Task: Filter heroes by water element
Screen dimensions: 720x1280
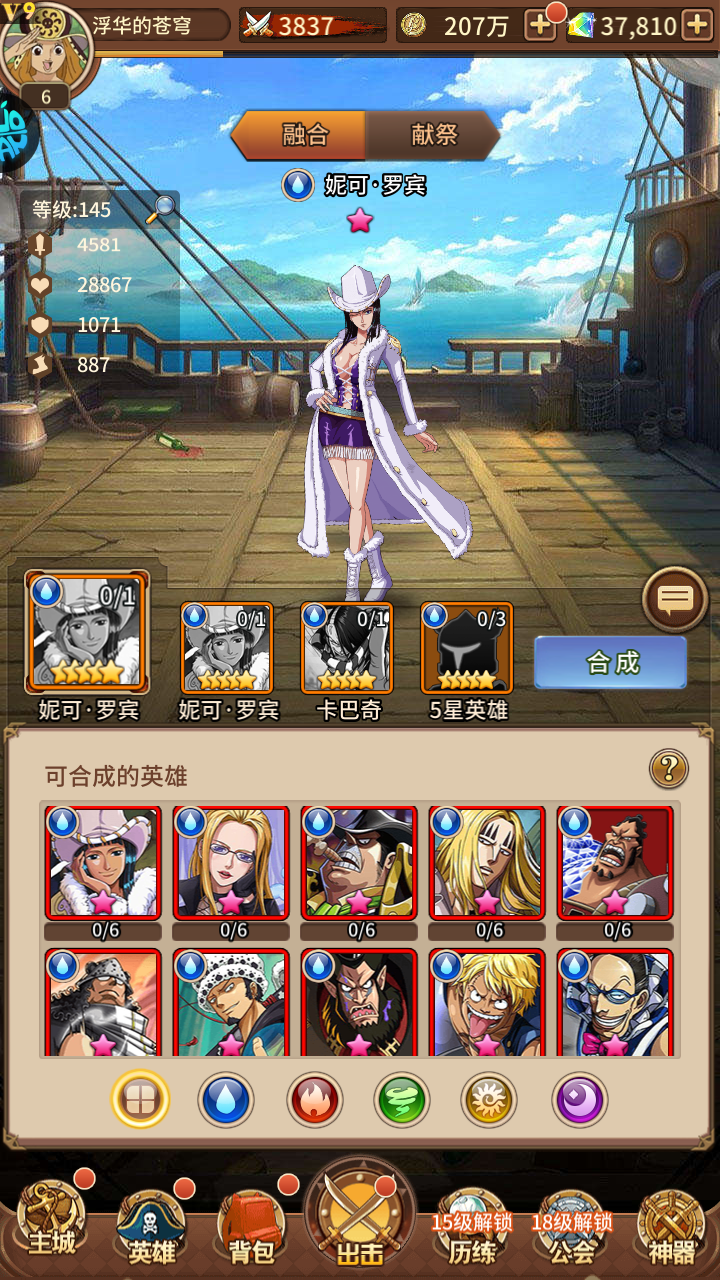Action: pyautogui.click(x=225, y=1100)
